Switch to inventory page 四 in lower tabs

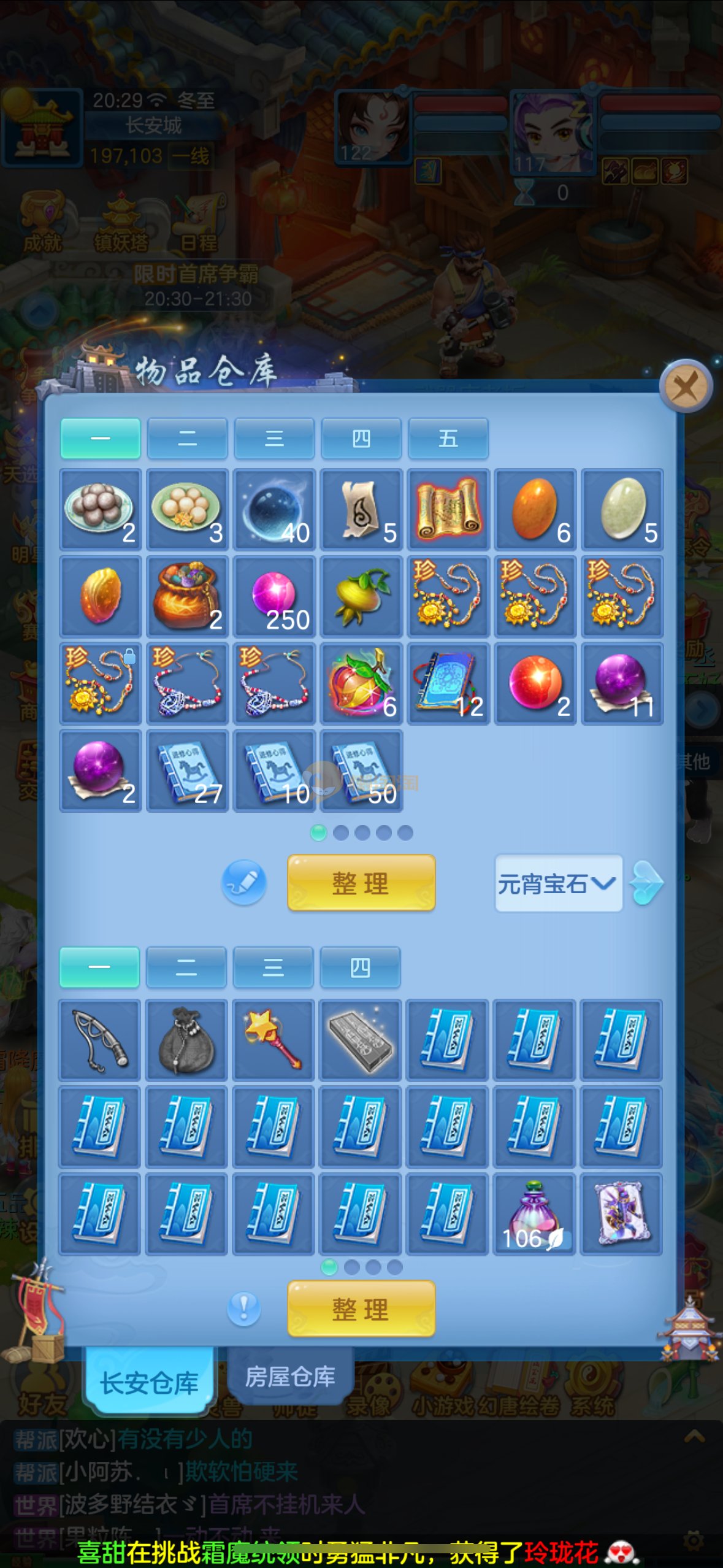[x=360, y=967]
